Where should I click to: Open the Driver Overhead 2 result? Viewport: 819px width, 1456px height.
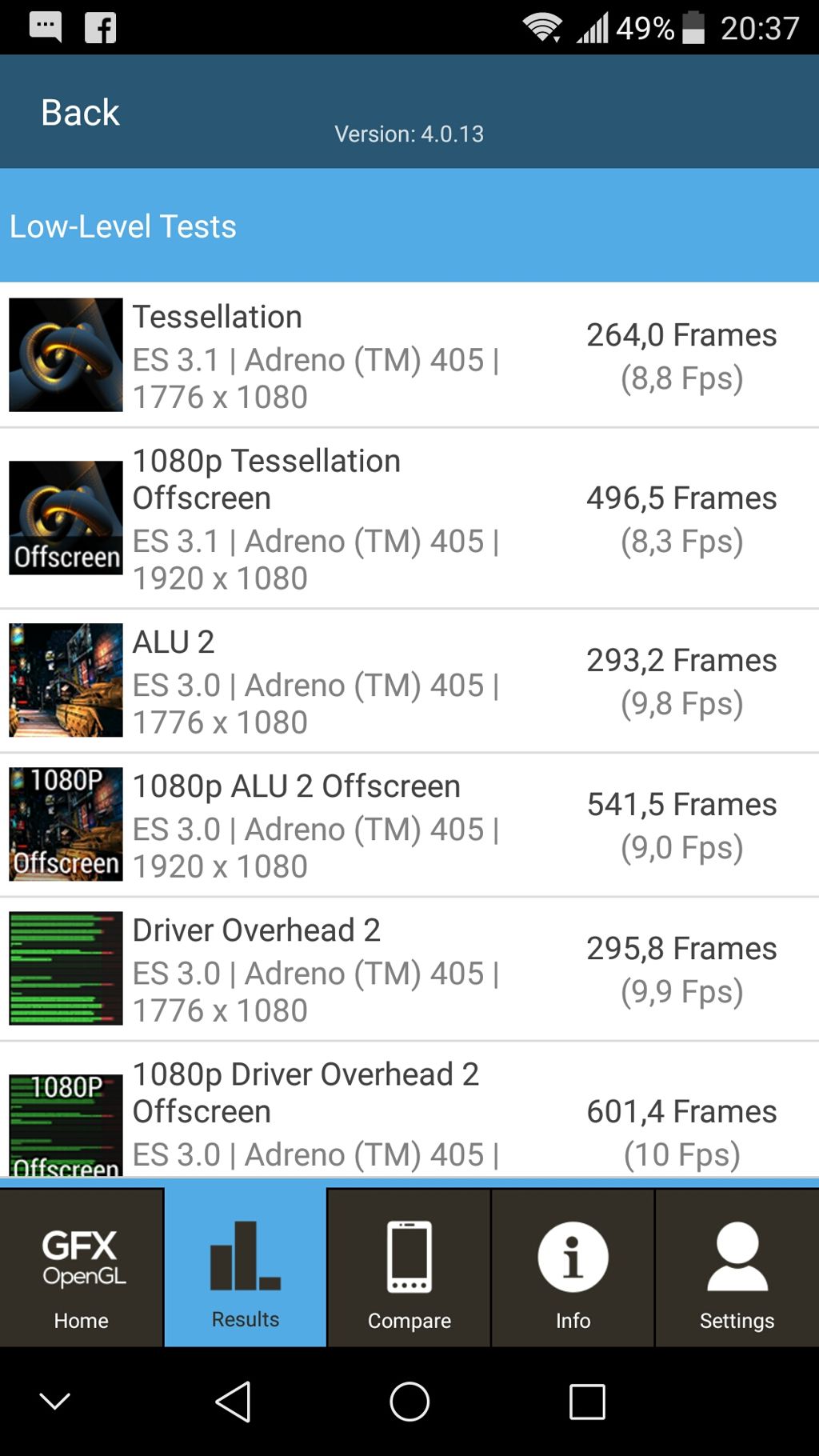409,969
